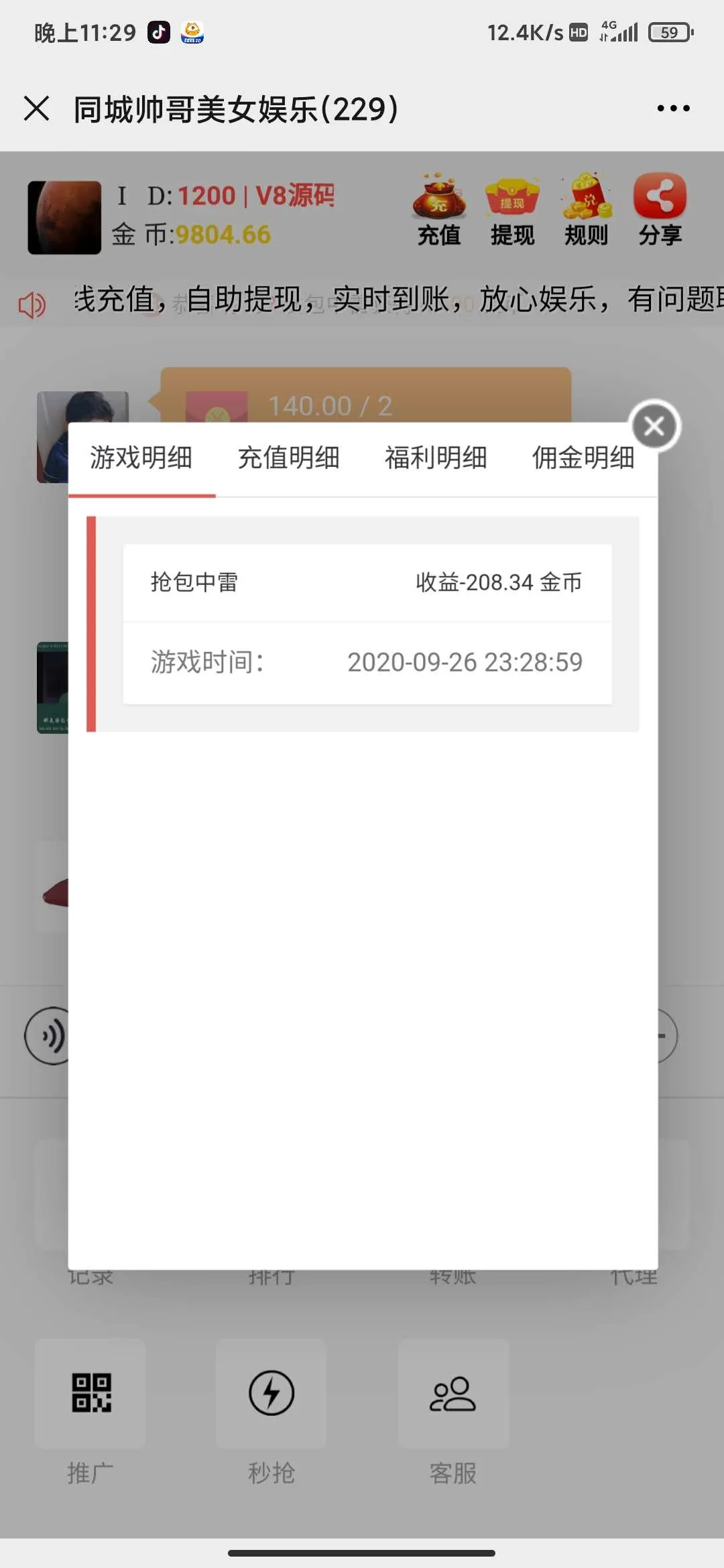Expand the 佣金明细 commission details section
Viewport: 724px width, 1568px height.
585,458
